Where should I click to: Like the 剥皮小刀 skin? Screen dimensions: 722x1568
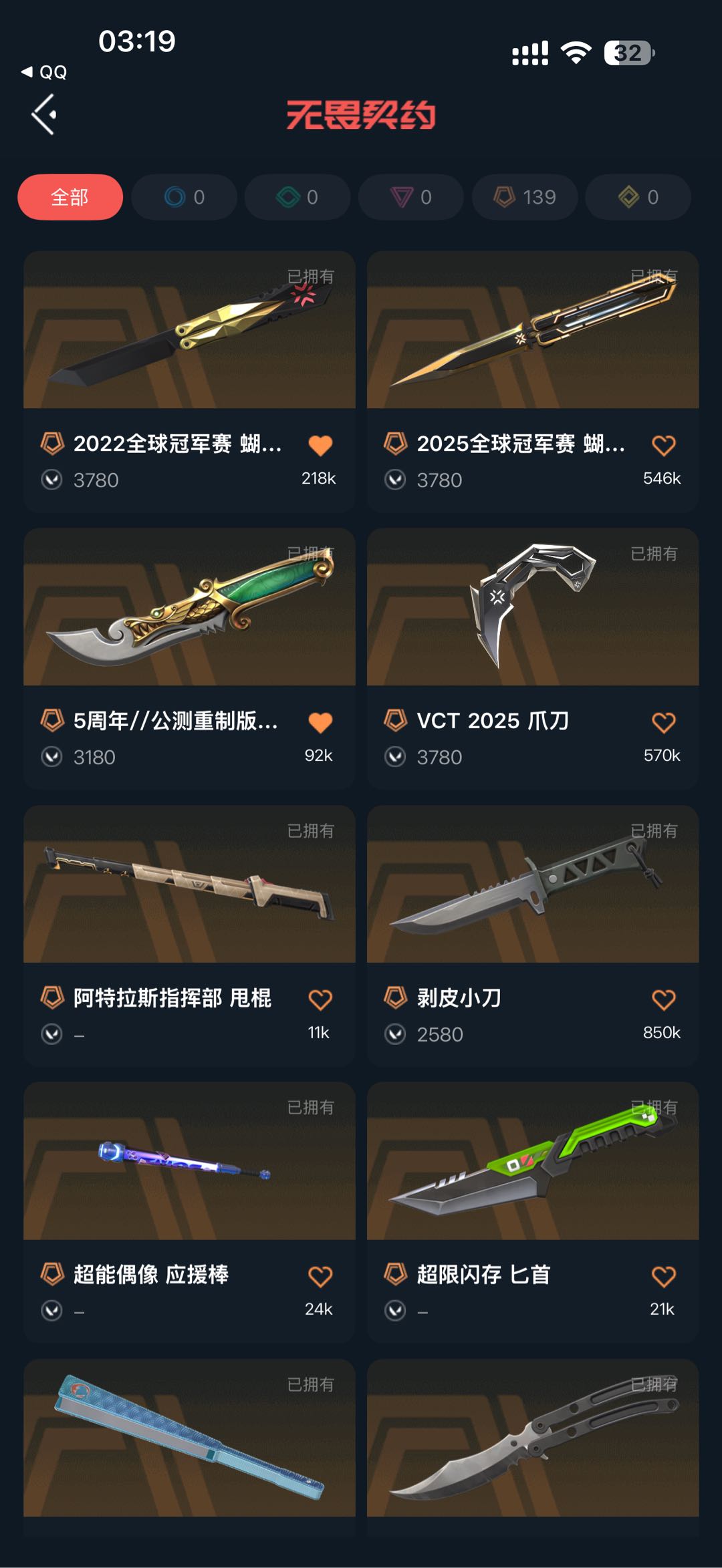tap(663, 999)
